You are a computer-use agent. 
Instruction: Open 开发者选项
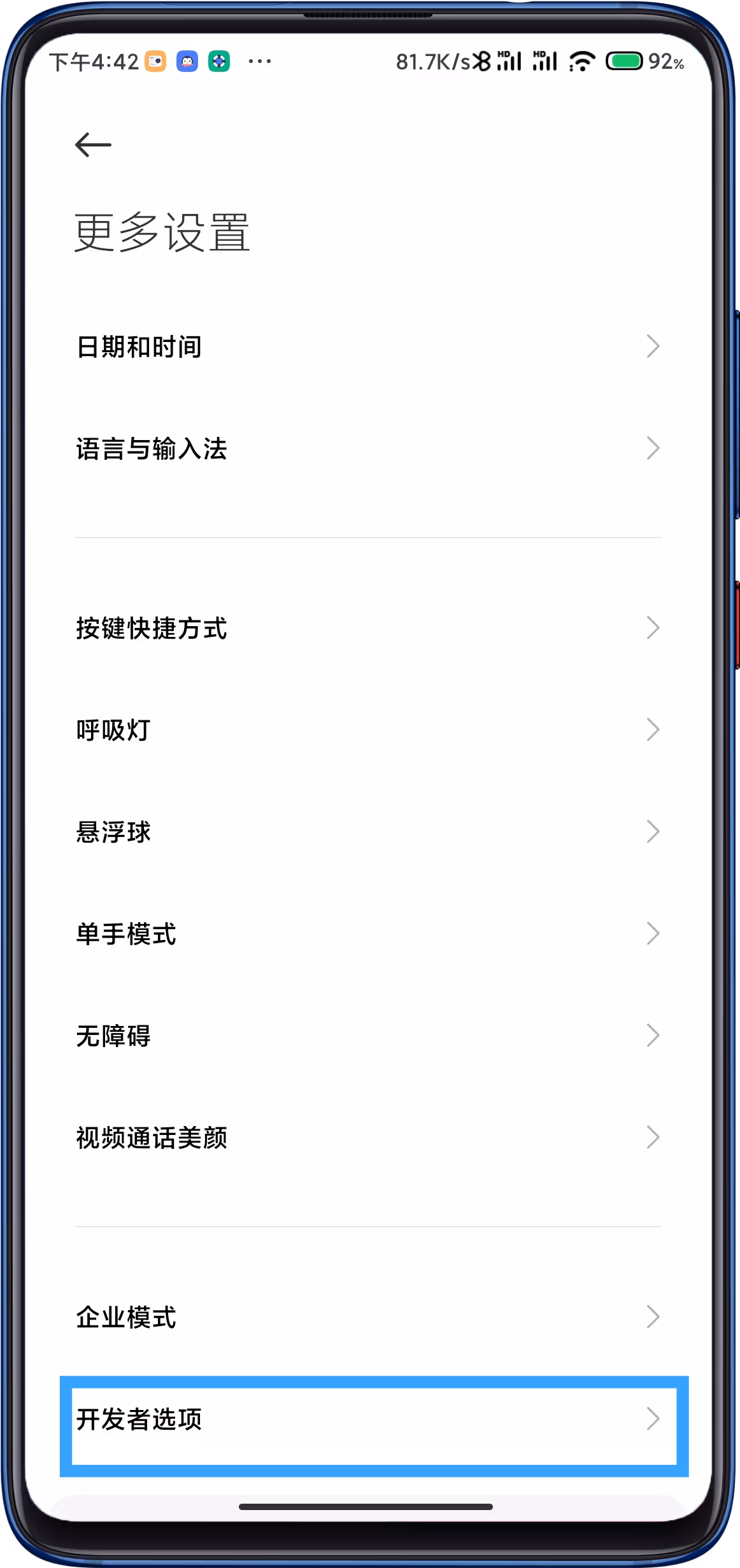click(367, 1419)
